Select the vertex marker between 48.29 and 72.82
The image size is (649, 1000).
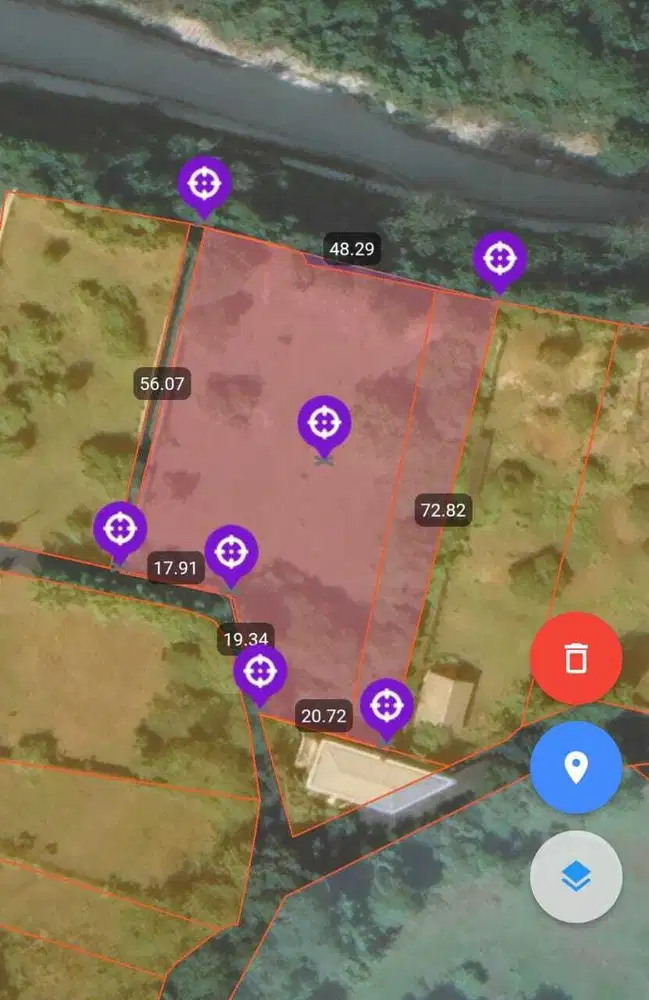tap(500, 258)
